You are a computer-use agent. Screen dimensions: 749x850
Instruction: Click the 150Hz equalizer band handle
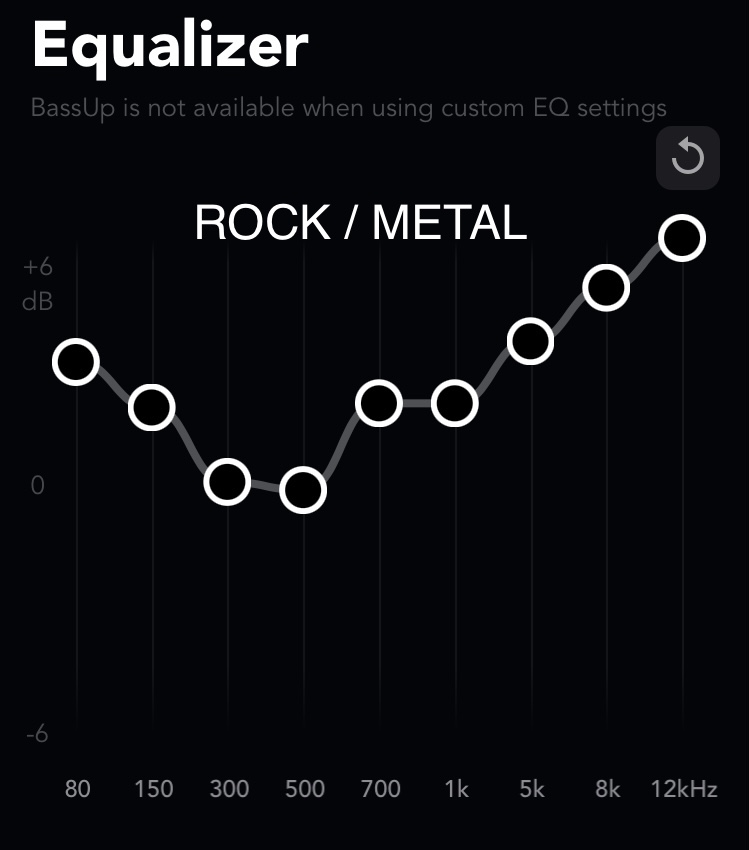point(151,407)
